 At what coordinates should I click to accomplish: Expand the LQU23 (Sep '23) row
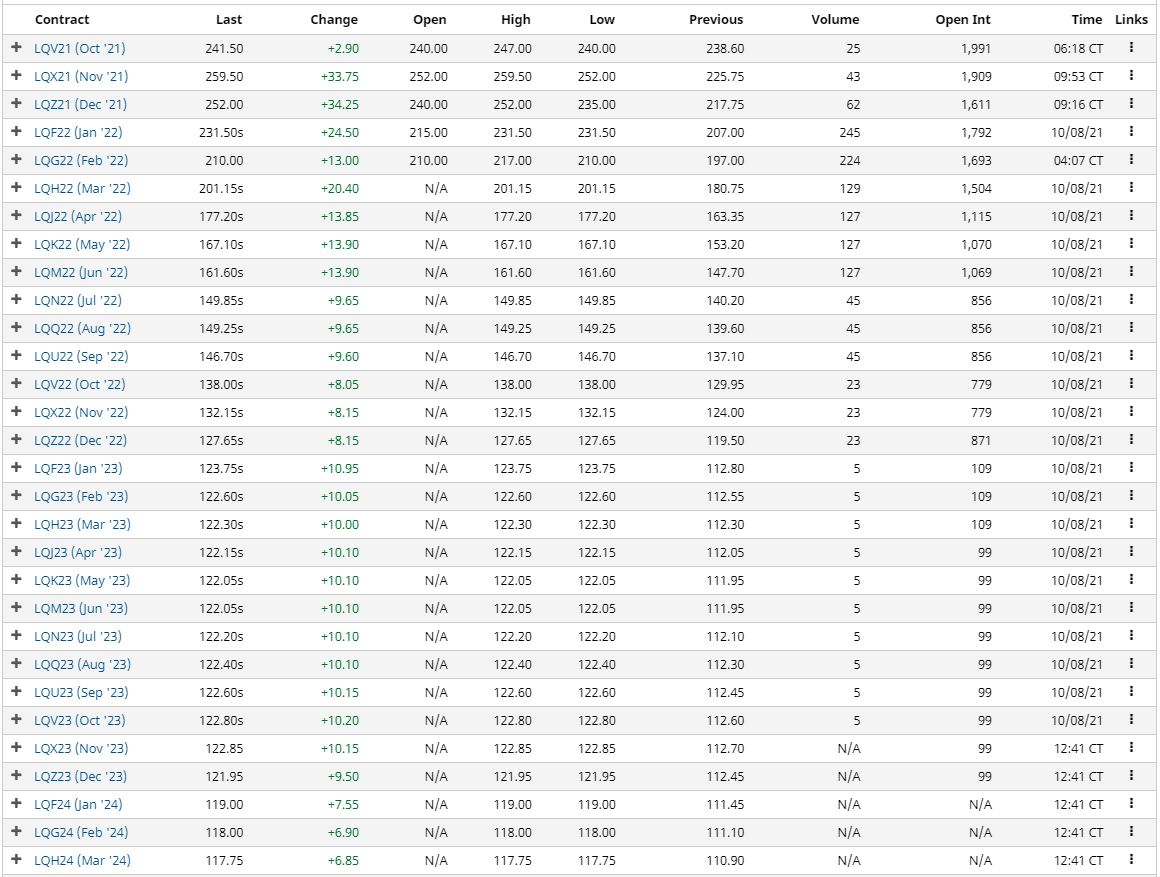[x=16, y=692]
